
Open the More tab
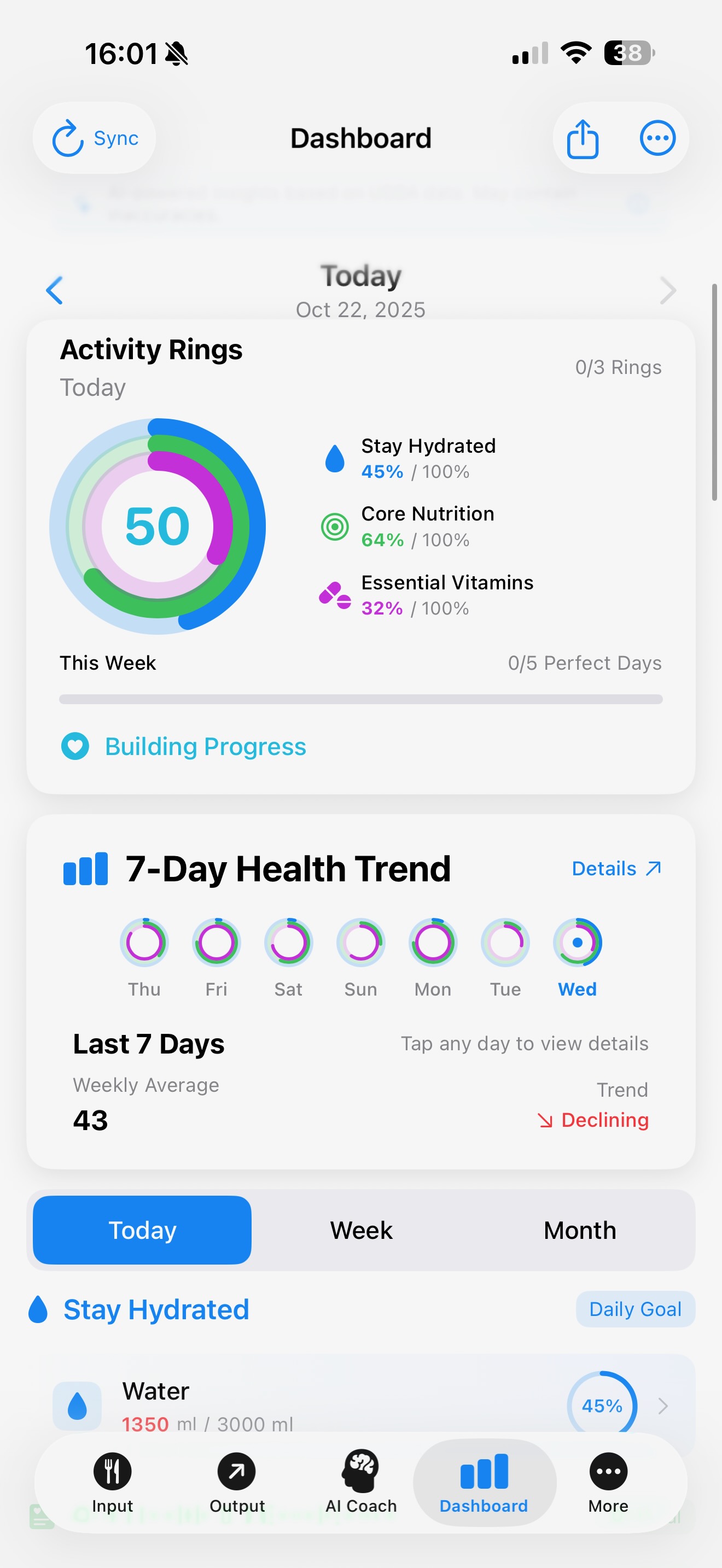(x=608, y=1482)
